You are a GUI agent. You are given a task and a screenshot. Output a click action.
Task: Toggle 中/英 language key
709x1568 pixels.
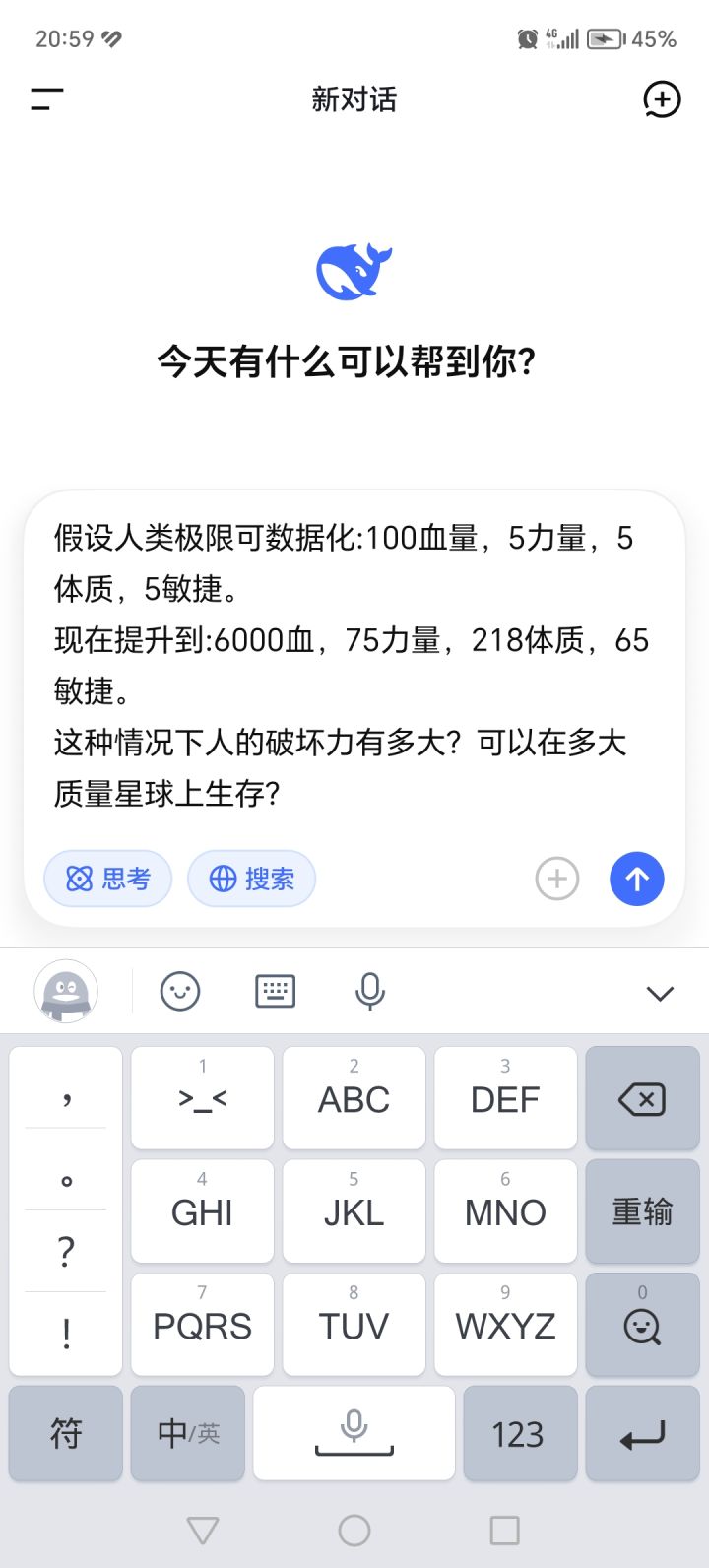187,1434
